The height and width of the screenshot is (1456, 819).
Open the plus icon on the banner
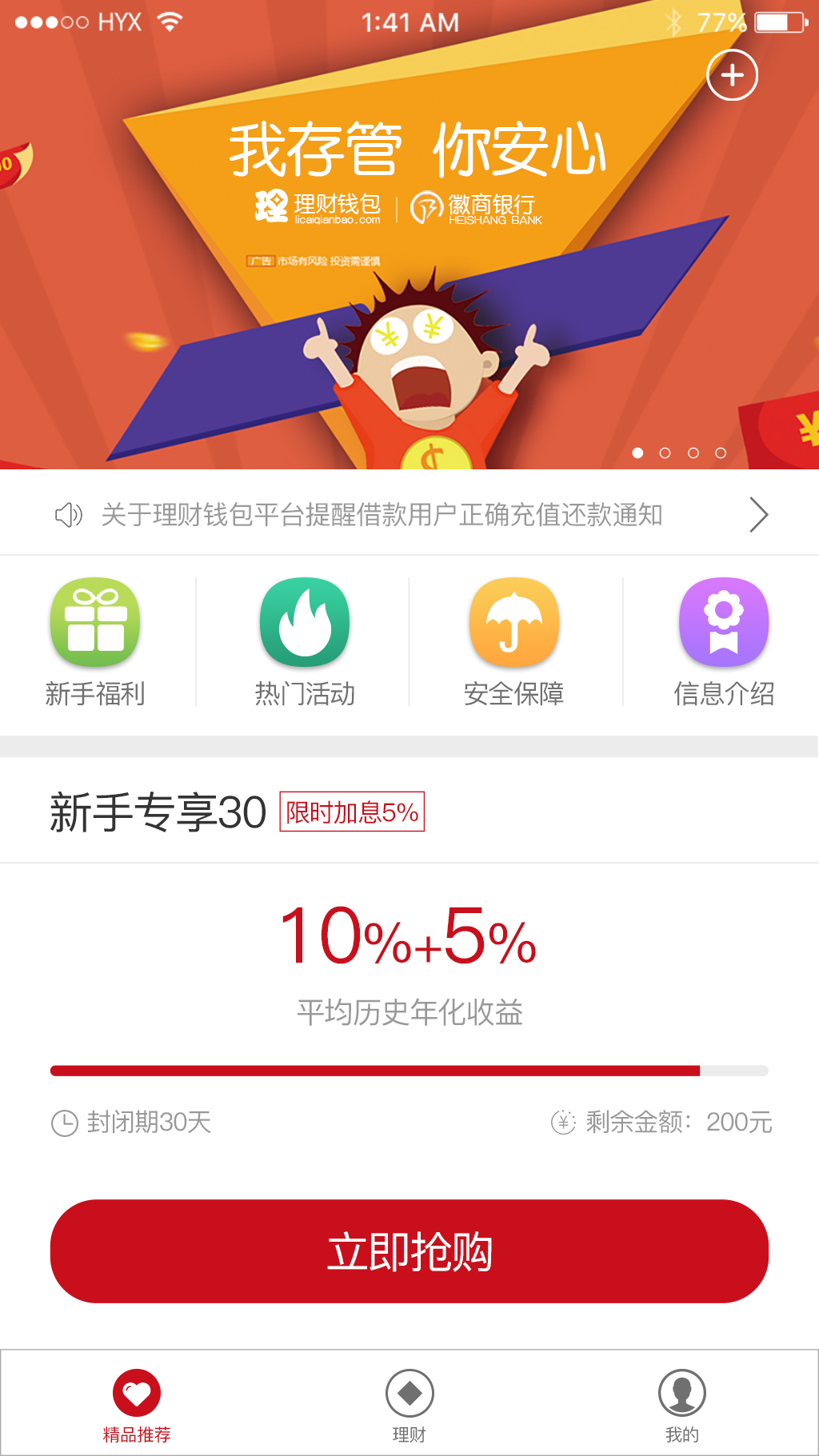tap(733, 74)
